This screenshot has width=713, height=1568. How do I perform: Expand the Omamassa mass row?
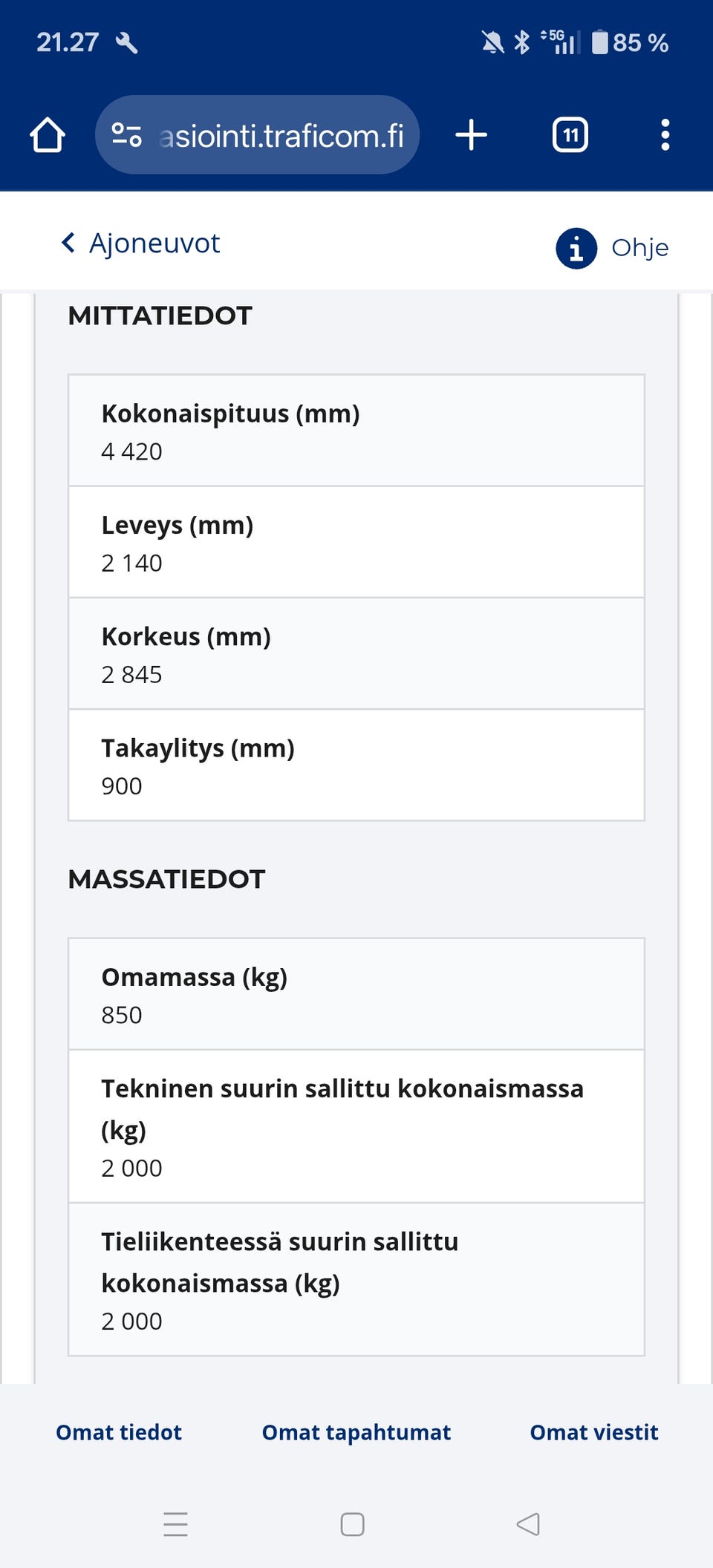356,995
